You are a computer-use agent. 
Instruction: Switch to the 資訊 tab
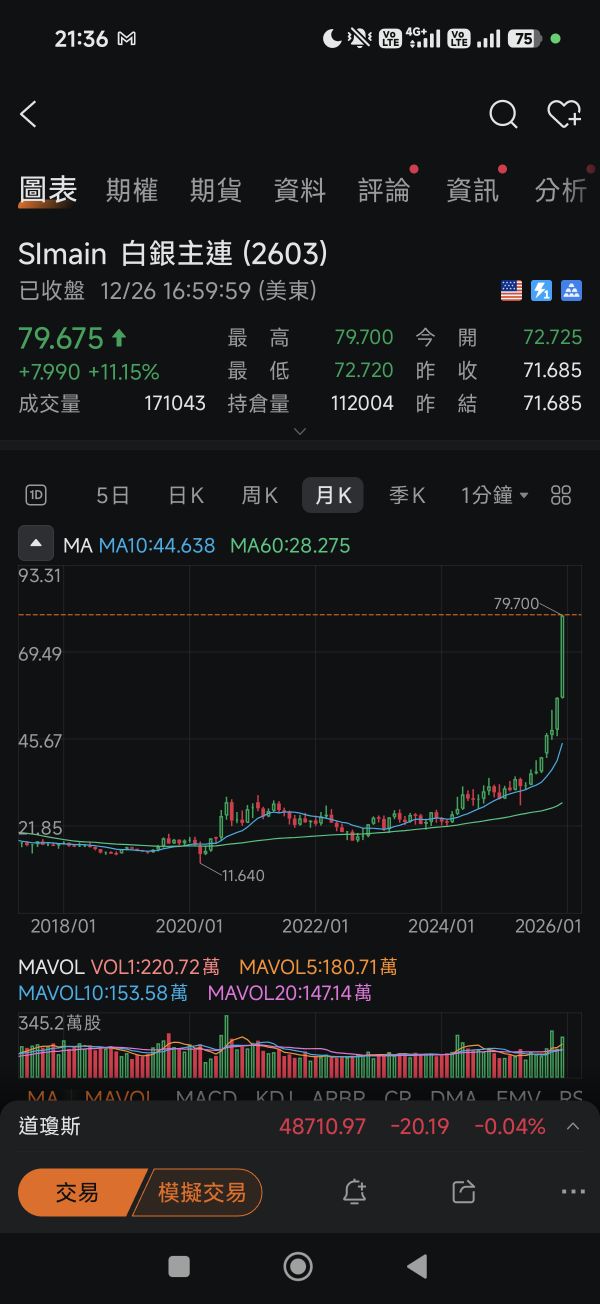point(472,191)
